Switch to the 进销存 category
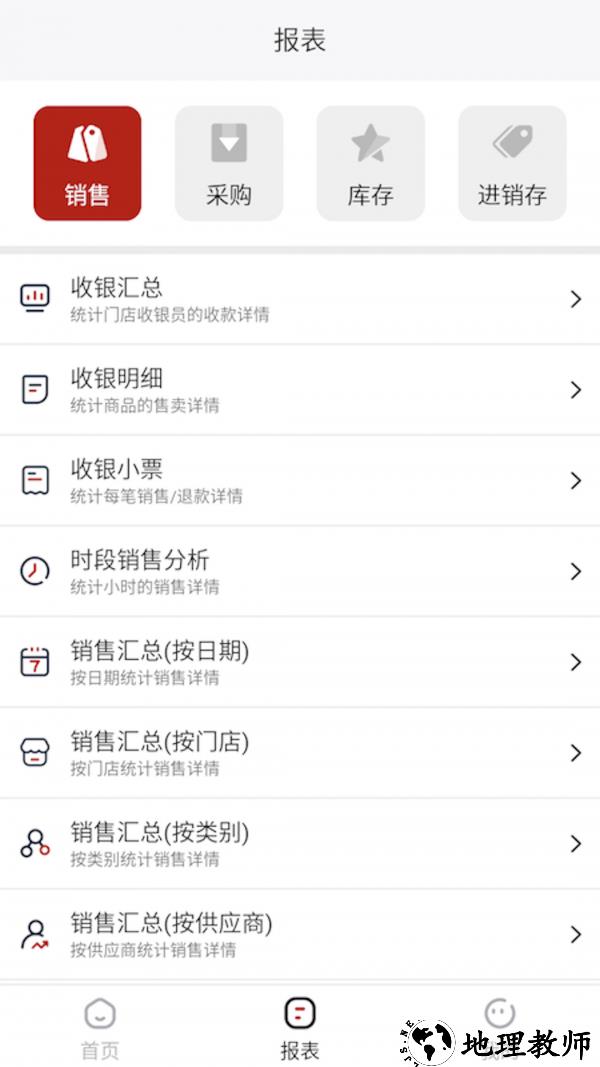This screenshot has height=1067, width=600. point(512,163)
